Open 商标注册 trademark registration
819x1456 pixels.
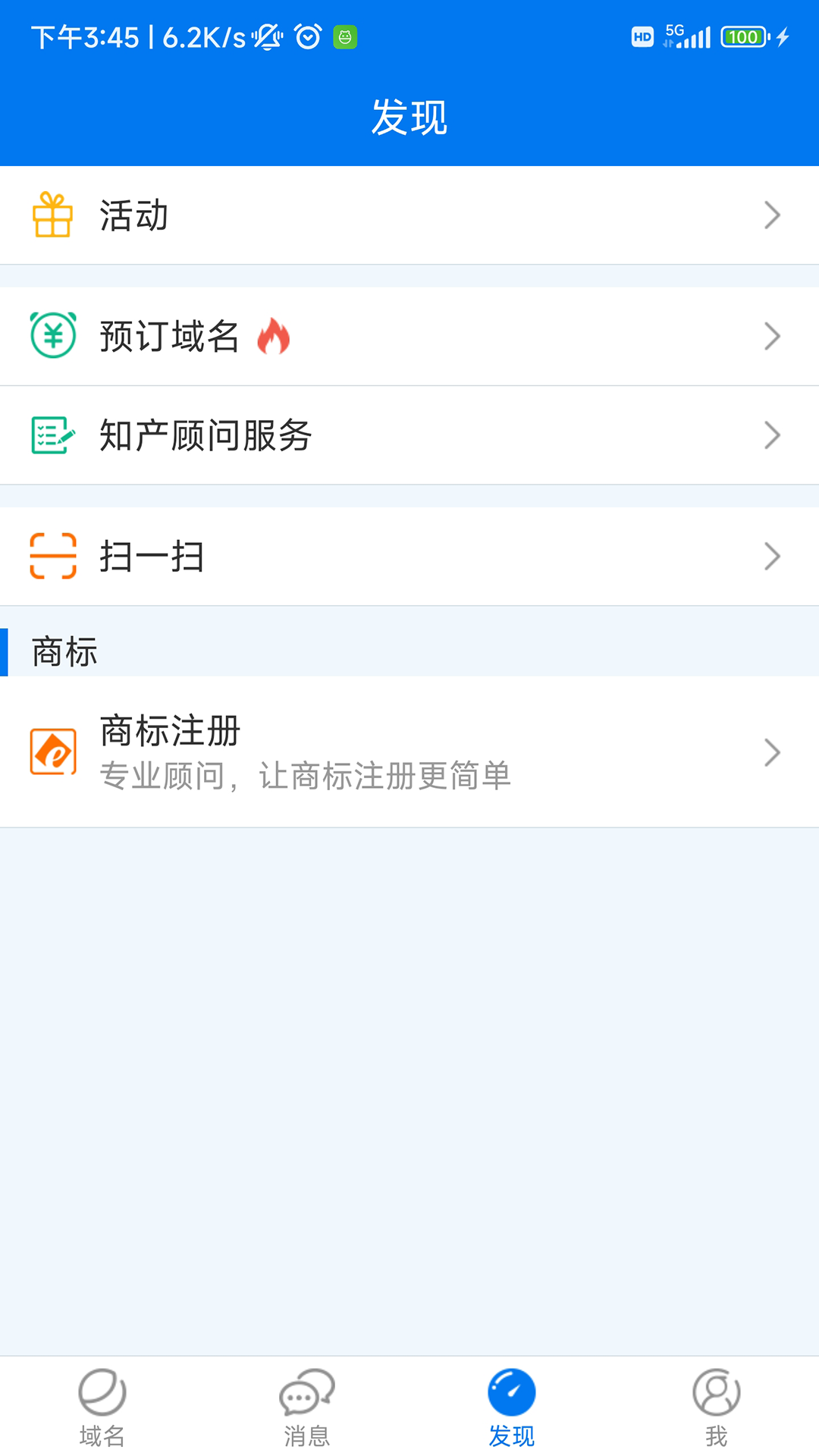tap(409, 752)
